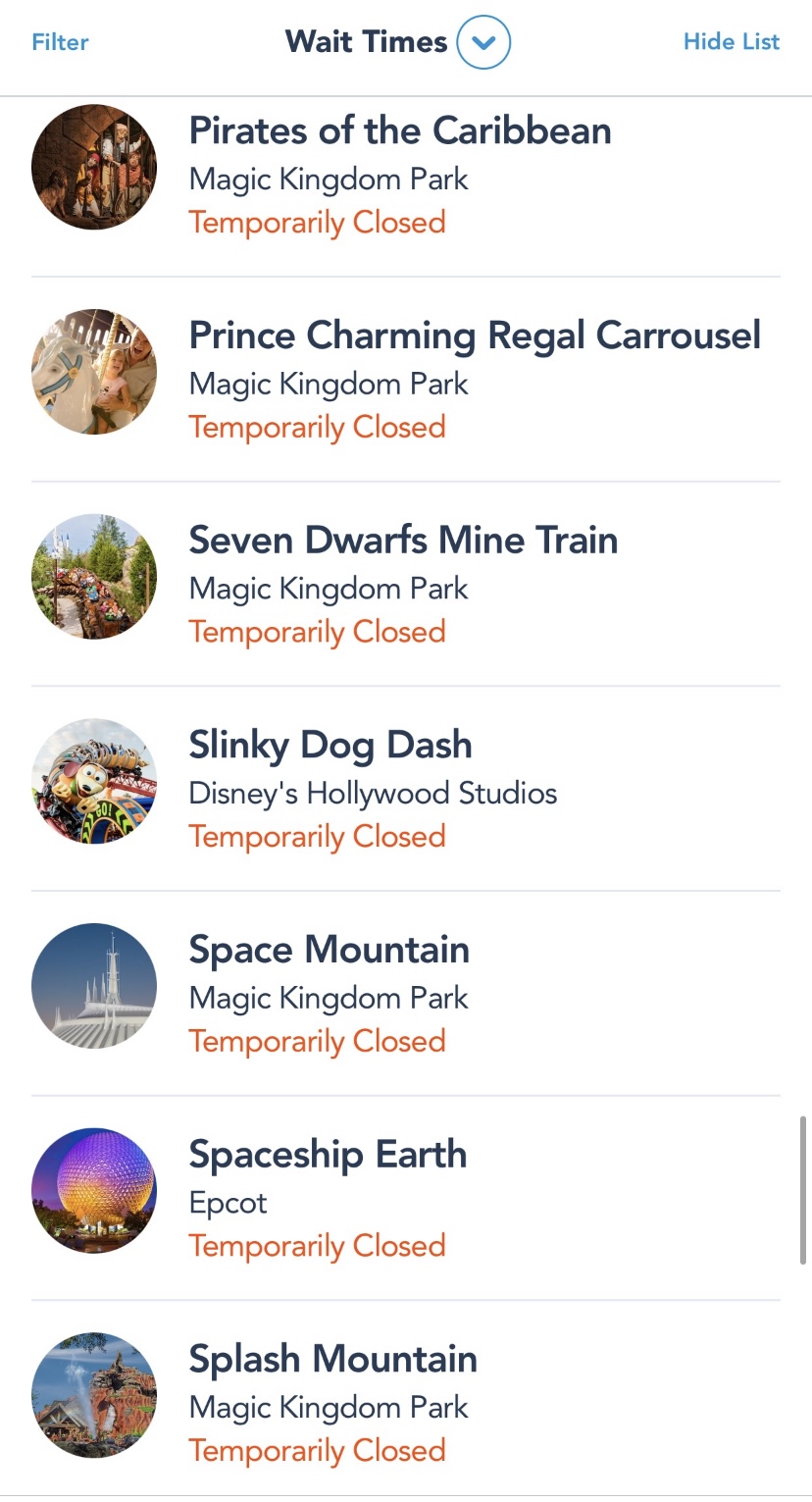
Task: Expand the Wait Times dropdown
Action: pyautogui.click(x=483, y=42)
